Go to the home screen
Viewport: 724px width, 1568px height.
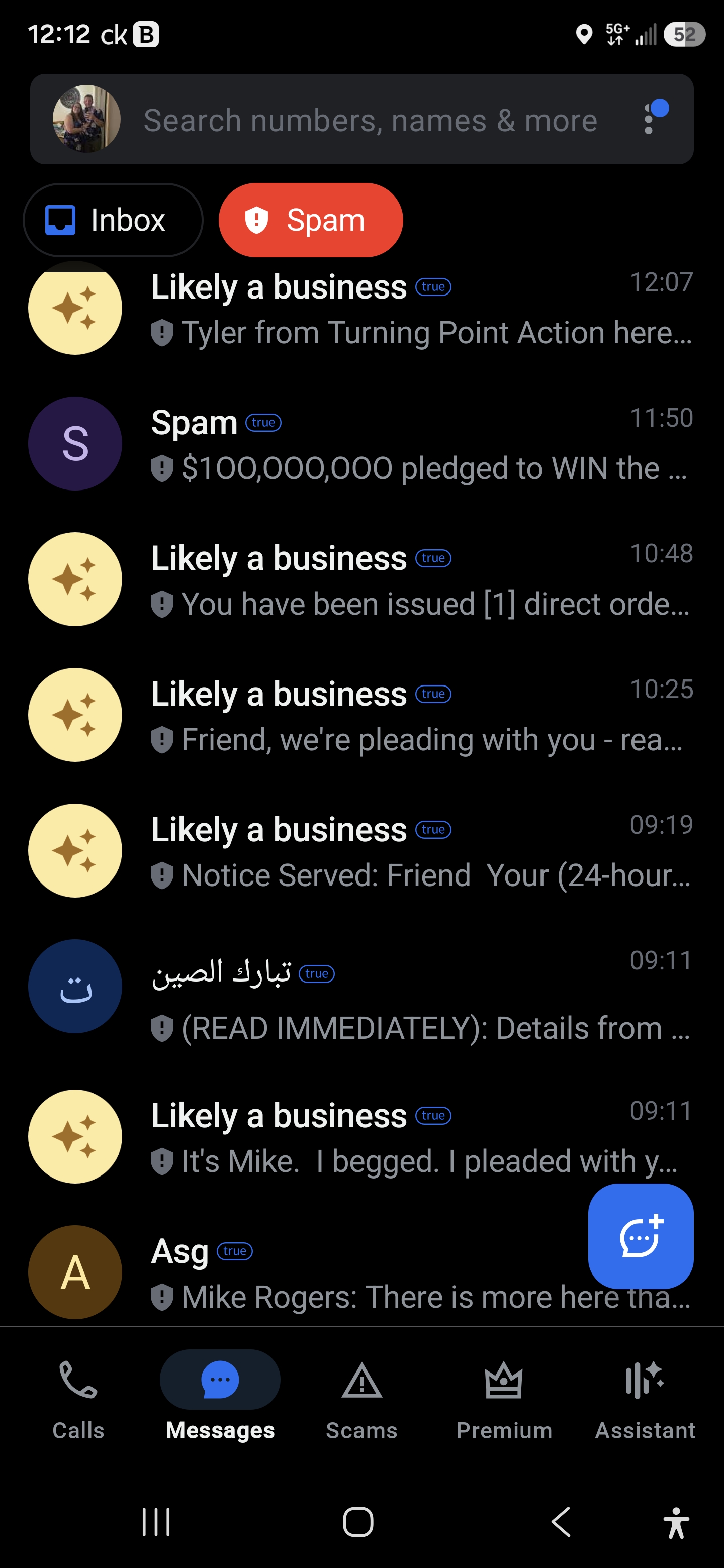358,1522
